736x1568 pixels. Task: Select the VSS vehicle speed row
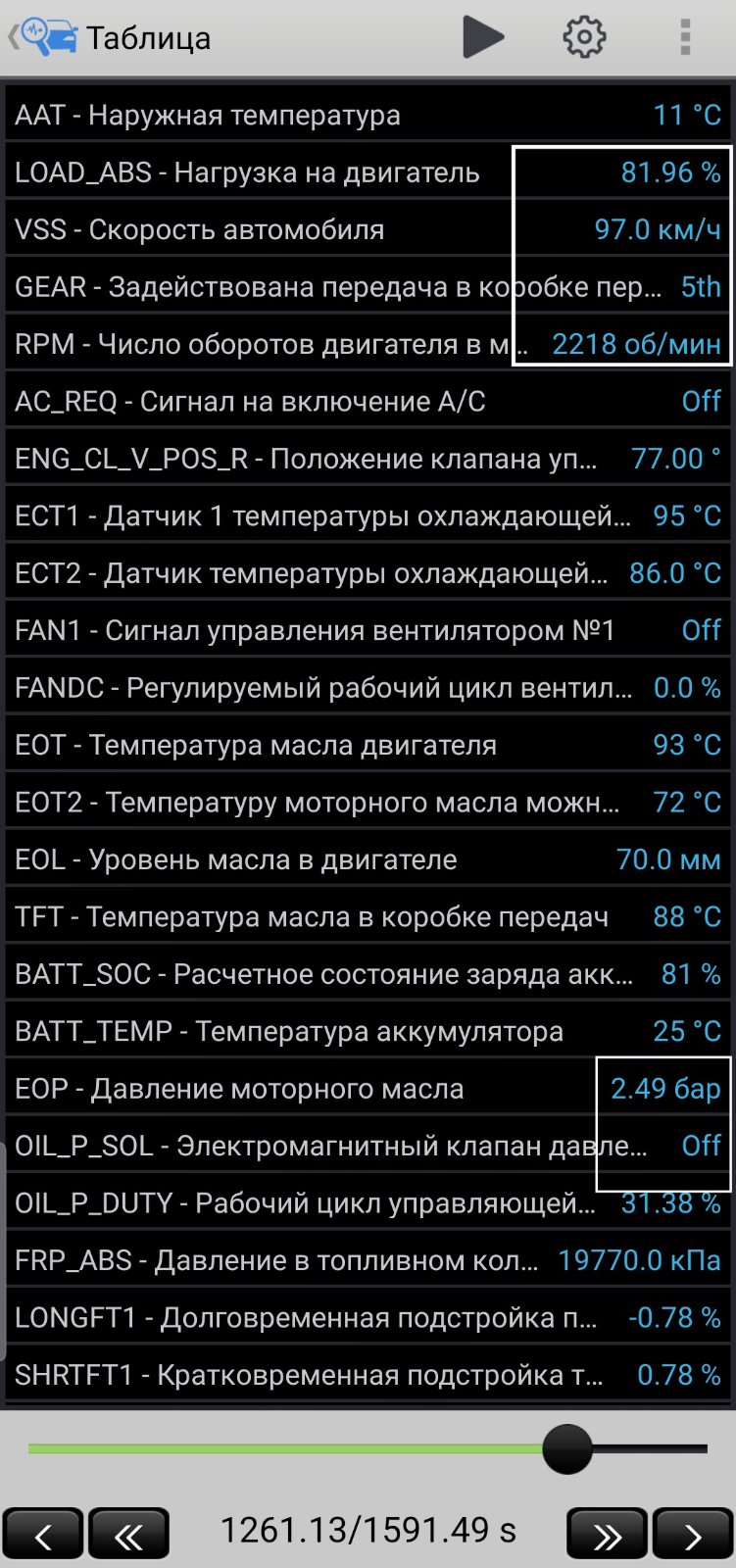368,229
